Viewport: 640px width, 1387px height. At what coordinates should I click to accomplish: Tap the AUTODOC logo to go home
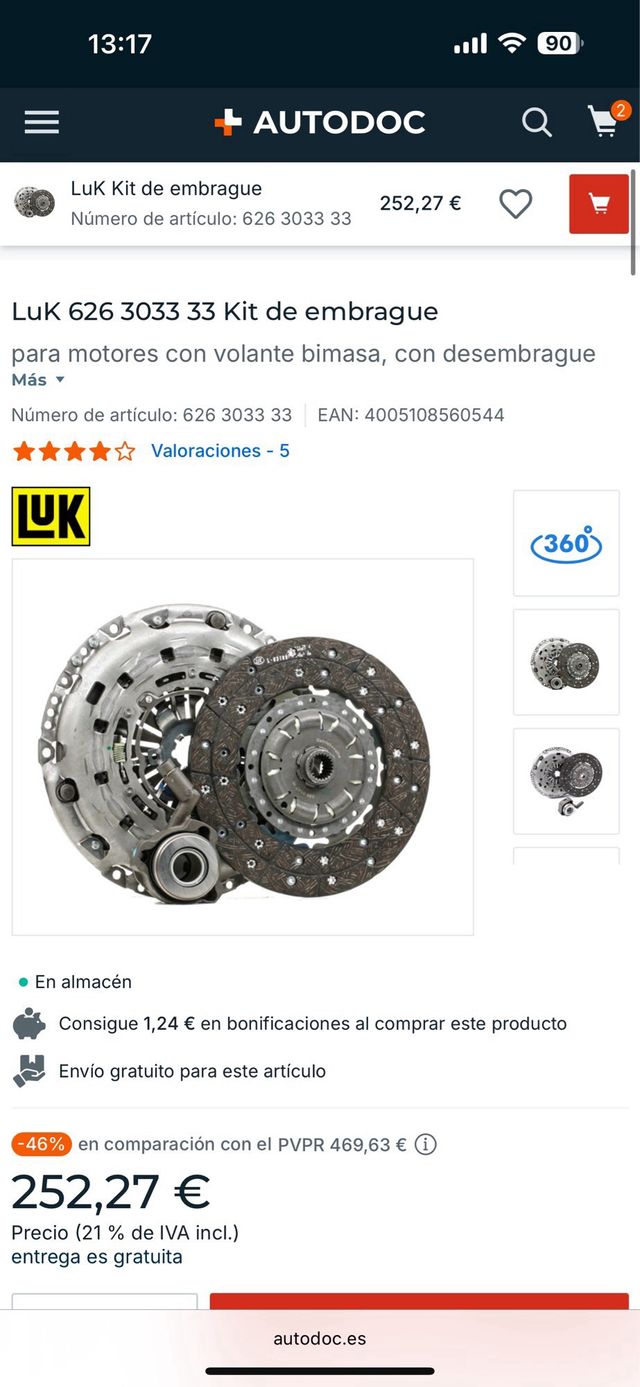pos(320,122)
